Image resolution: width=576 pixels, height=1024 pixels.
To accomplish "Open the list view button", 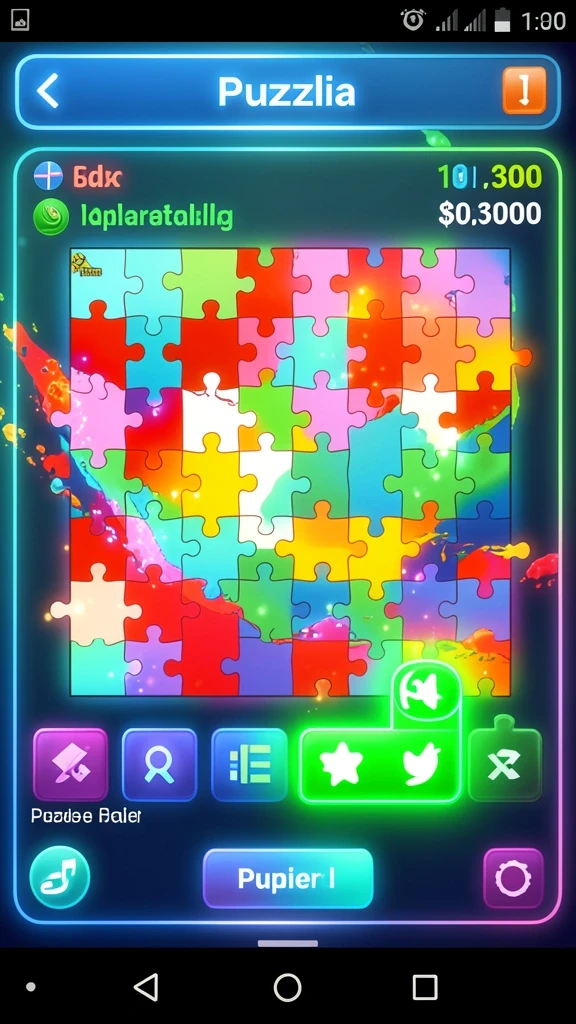I will point(249,765).
